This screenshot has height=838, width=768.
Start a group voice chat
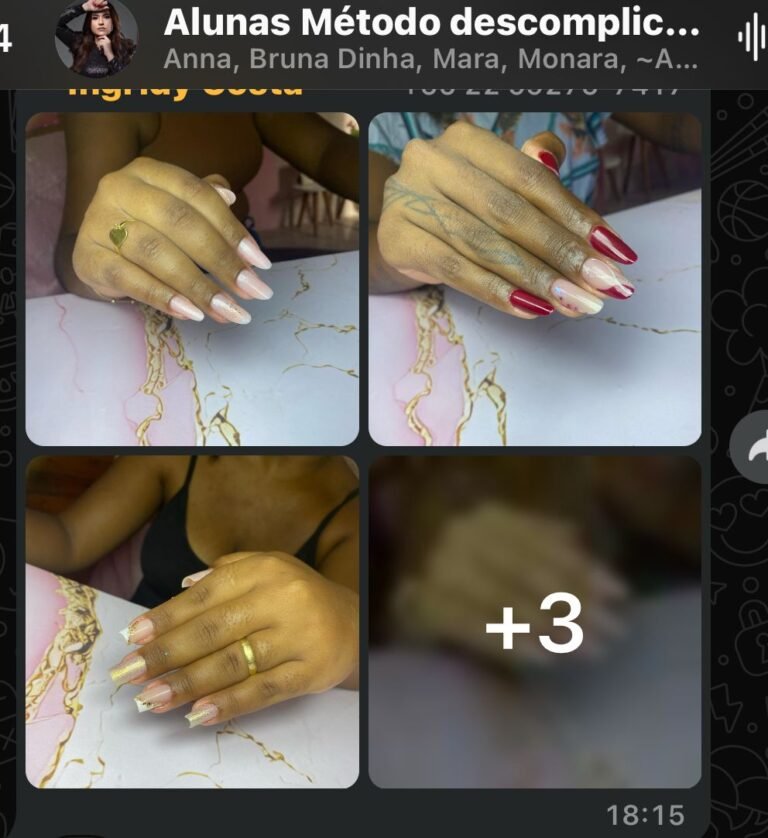[x=751, y=38]
